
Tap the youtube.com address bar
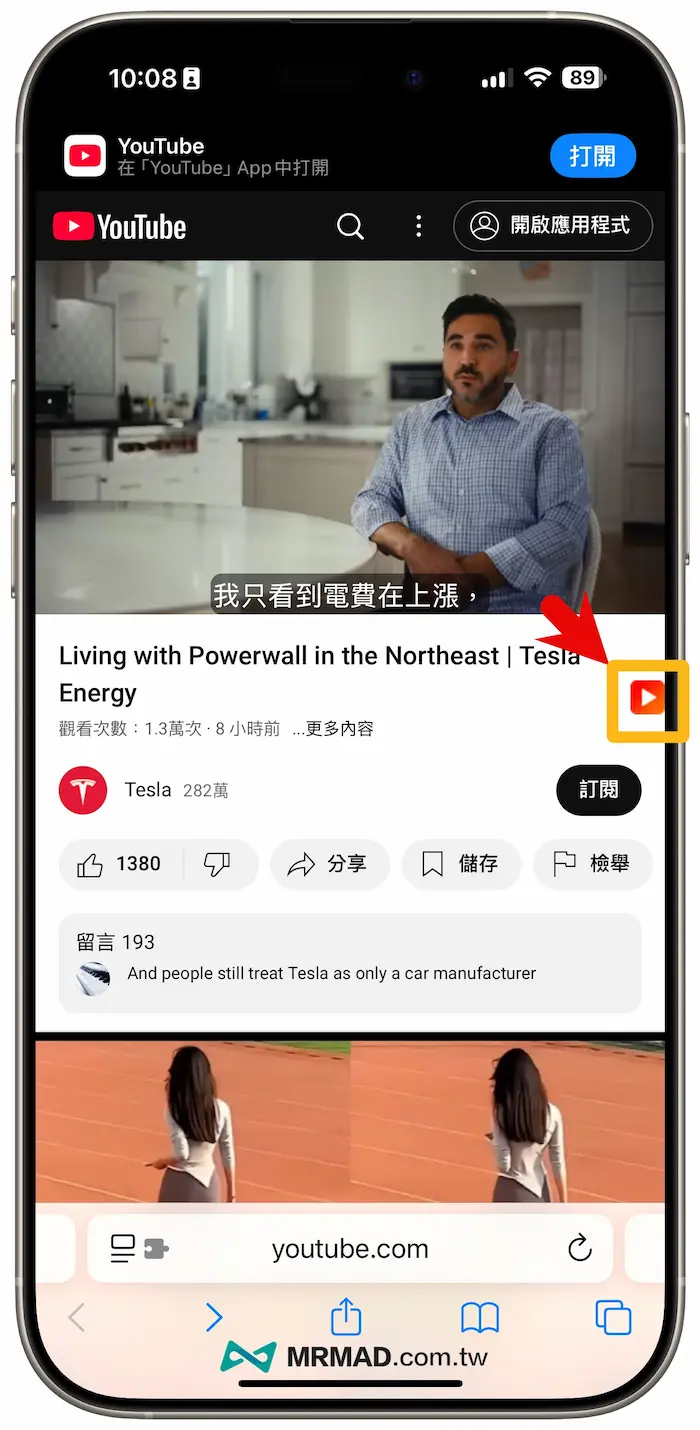pyautogui.click(x=350, y=1249)
